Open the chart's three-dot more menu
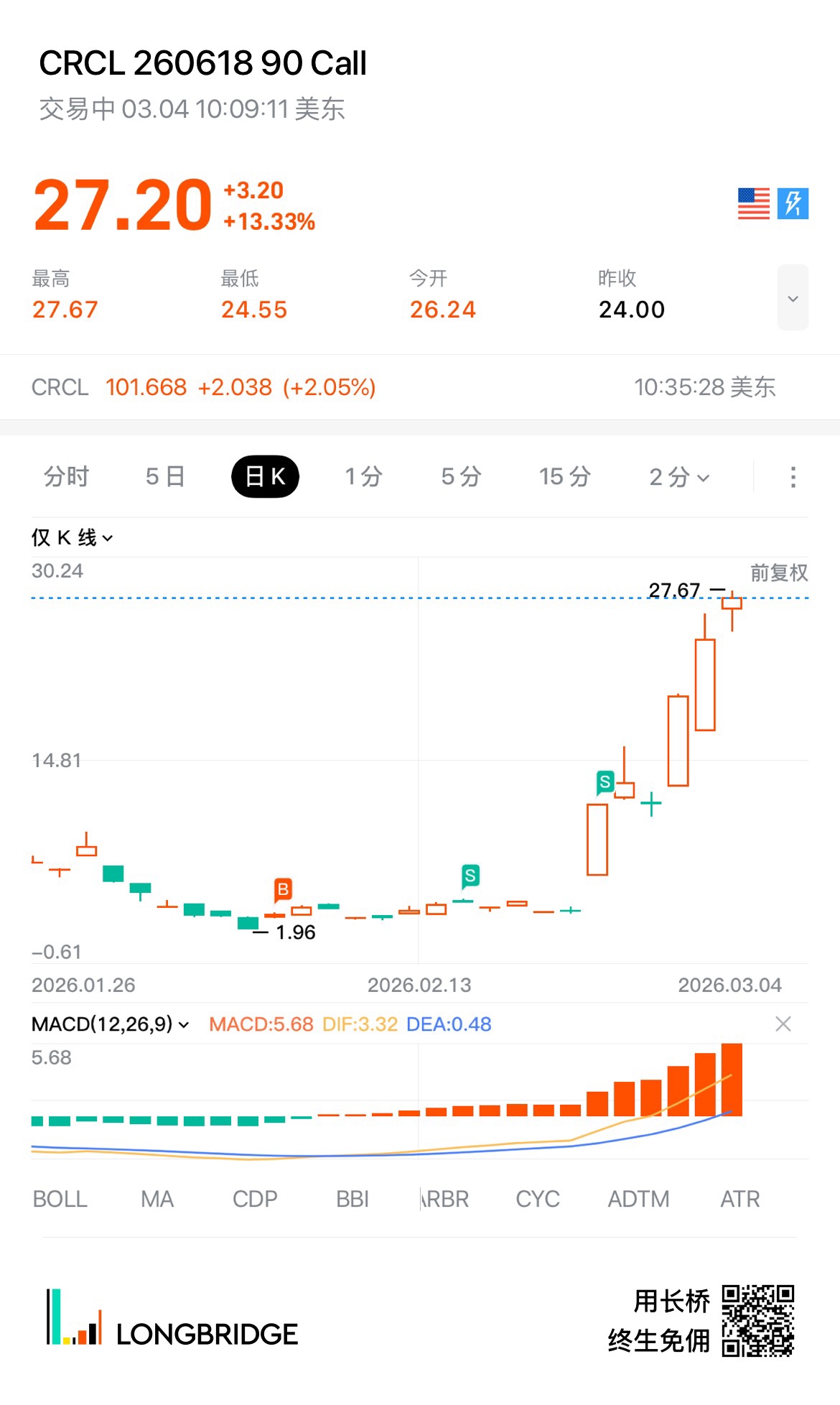This screenshot has height=1405, width=840. [x=793, y=477]
